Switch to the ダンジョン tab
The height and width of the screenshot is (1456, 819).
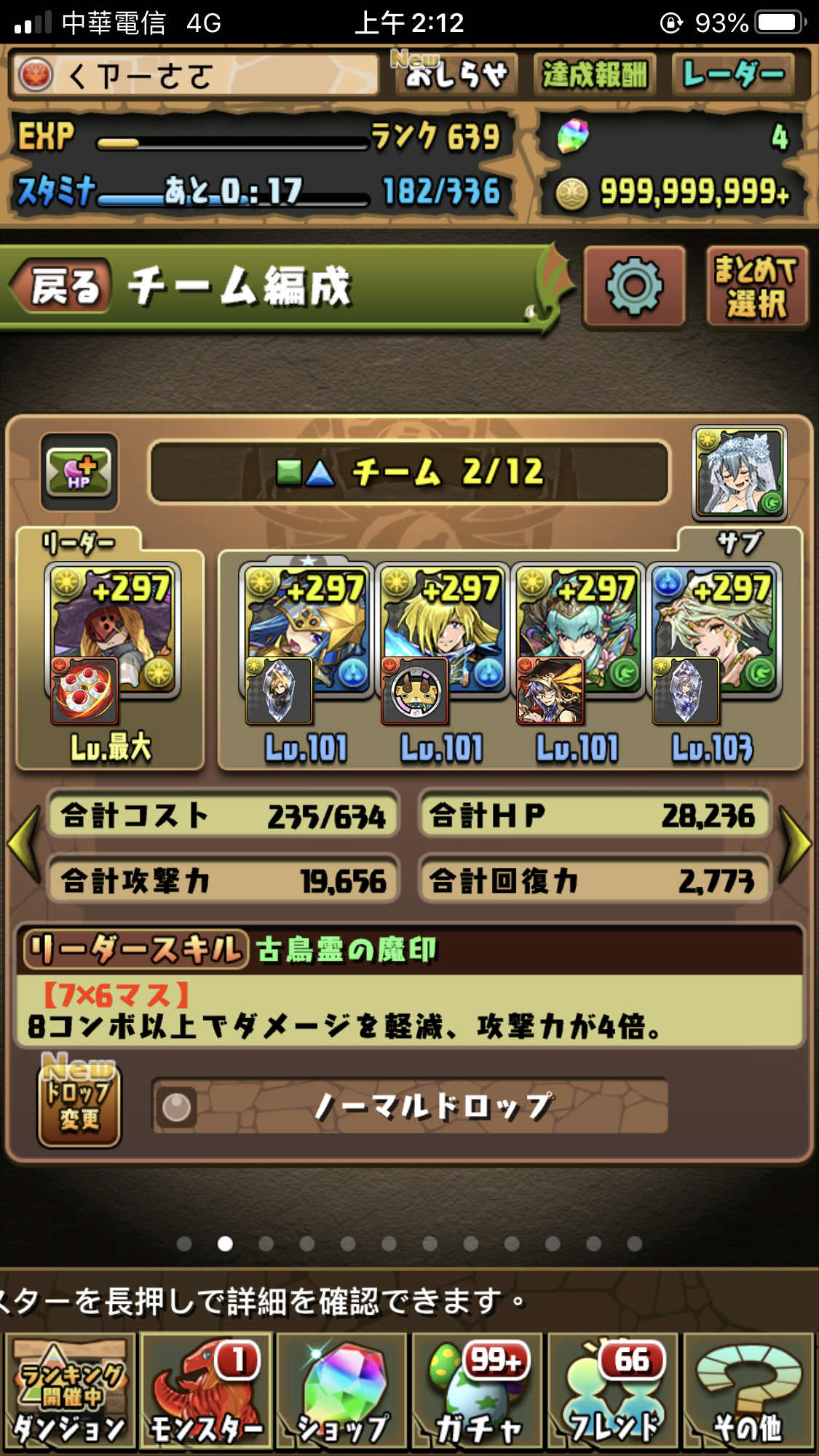tap(69, 1391)
